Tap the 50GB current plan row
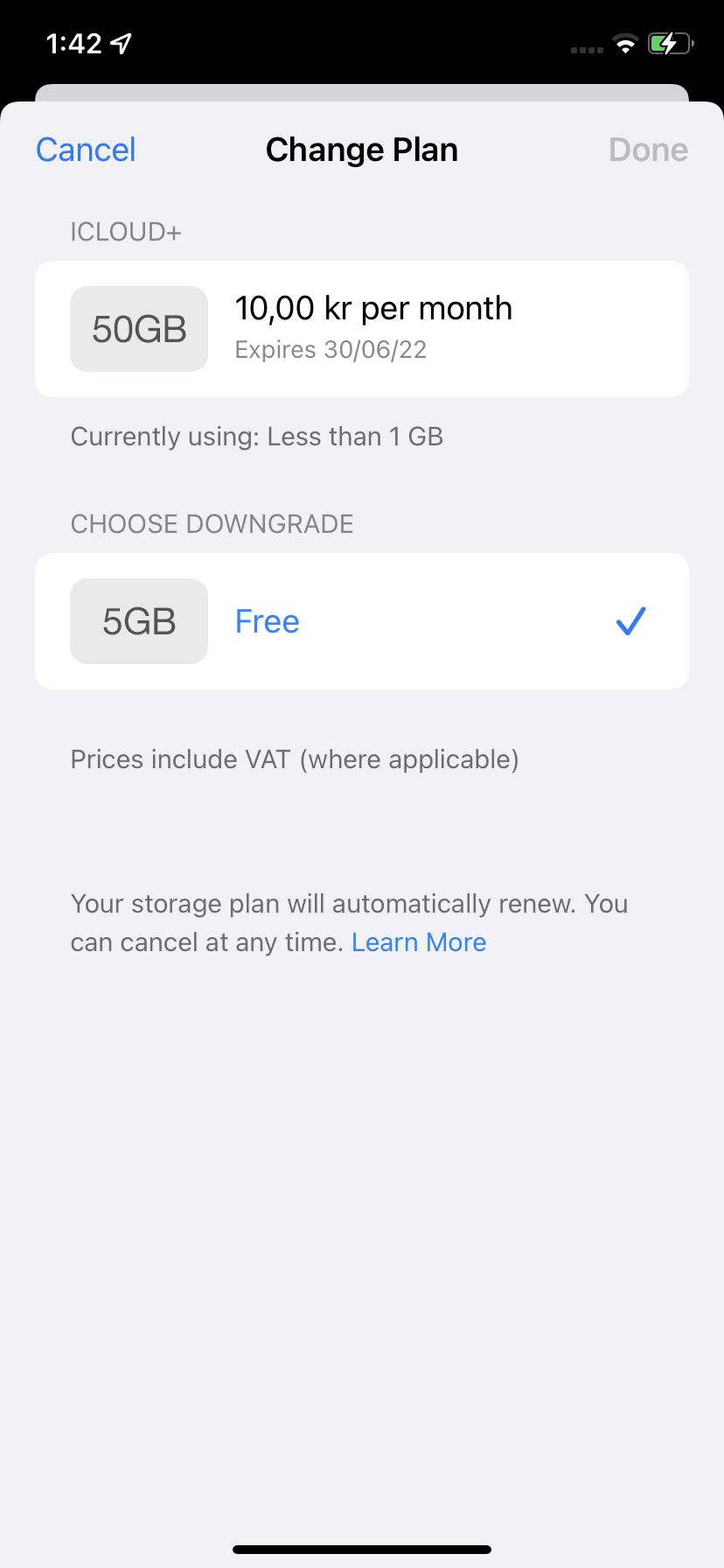The image size is (724, 1568). pos(362,329)
